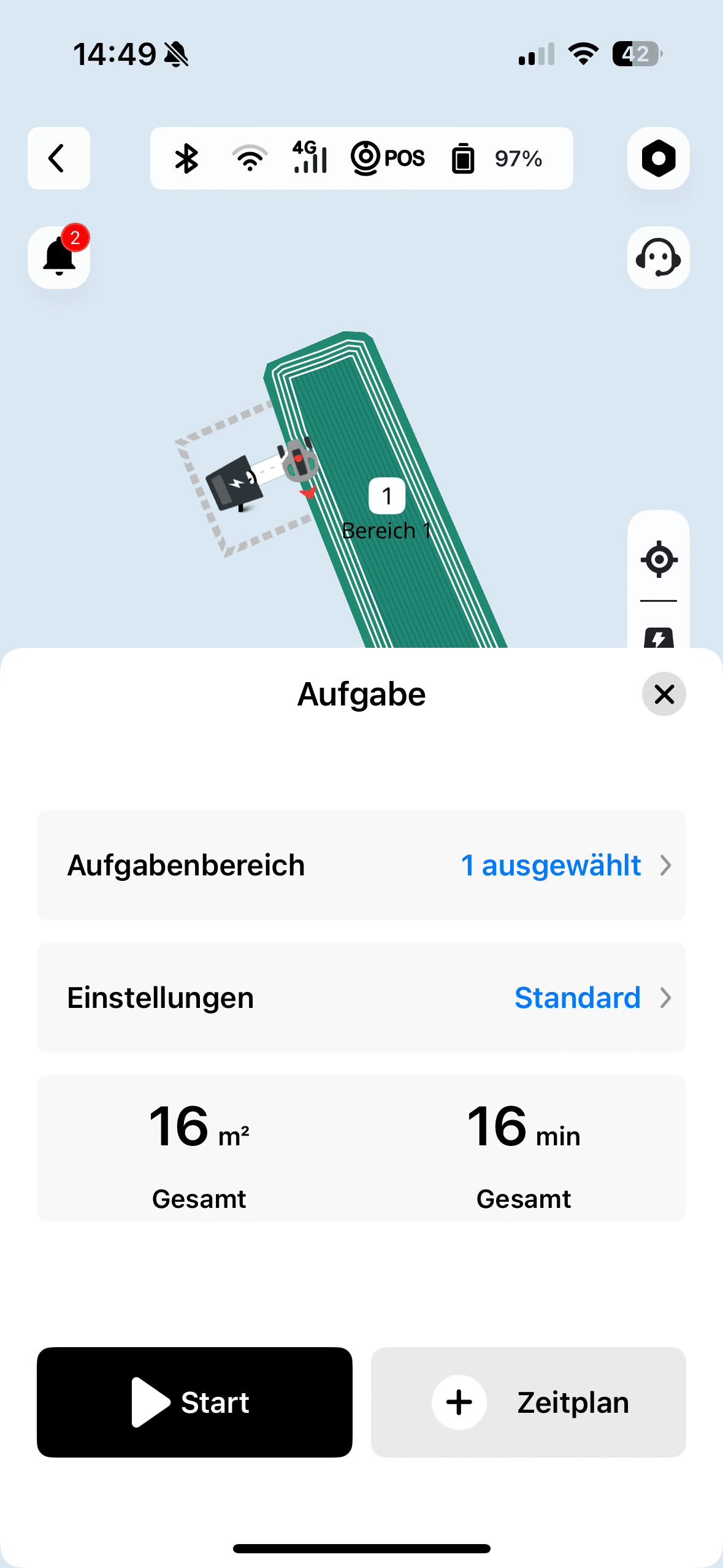Viewport: 723px width, 1568px height.
Task: Add a Zeitplan schedule
Action: point(528,1402)
